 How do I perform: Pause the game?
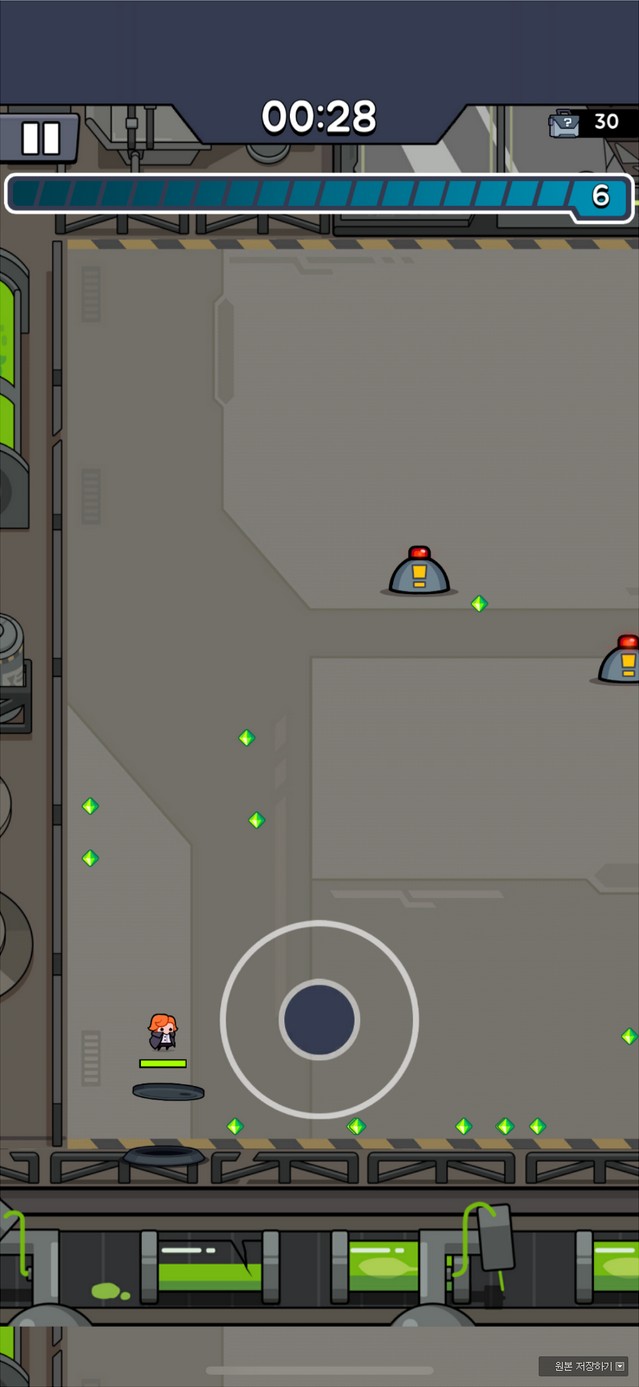click(40, 138)
